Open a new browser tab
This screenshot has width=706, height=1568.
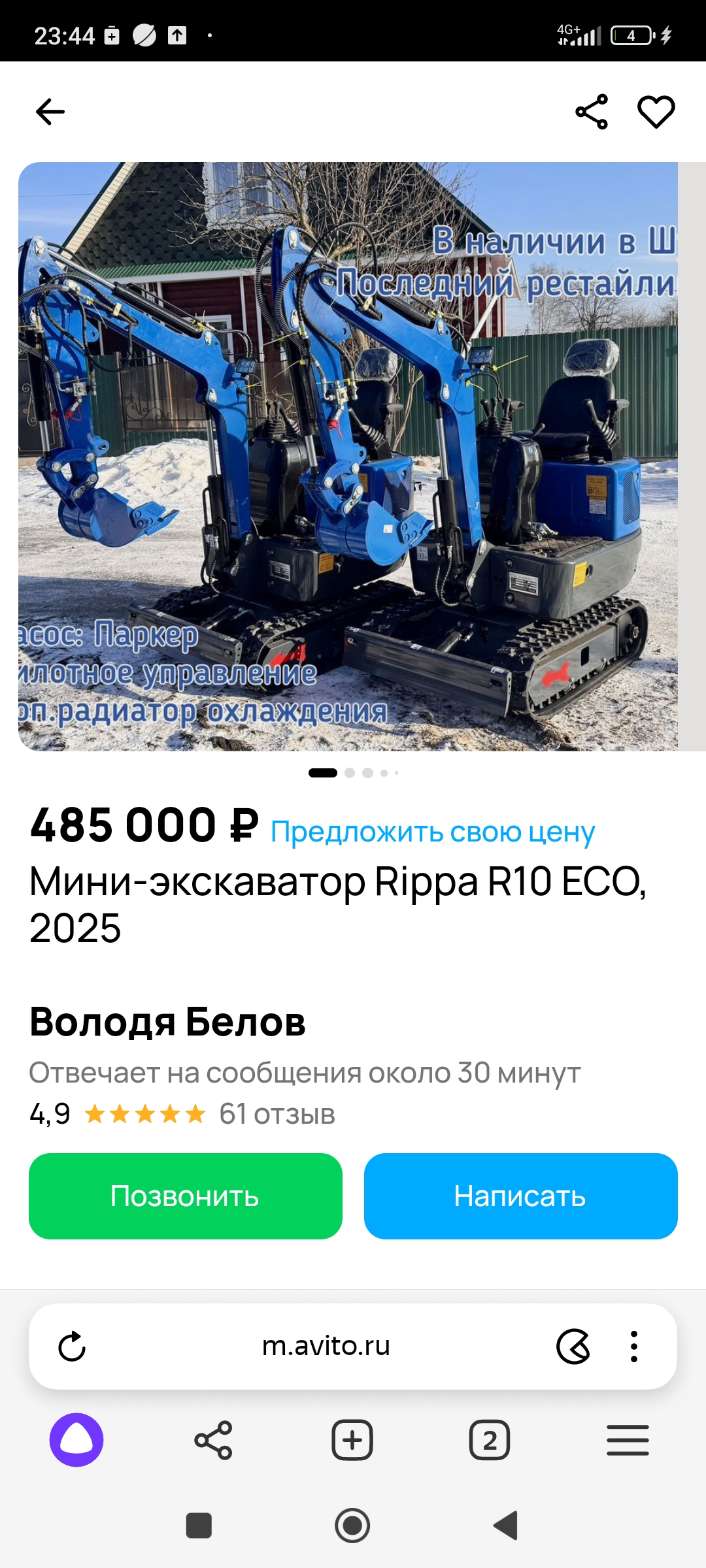point(352,1440)
